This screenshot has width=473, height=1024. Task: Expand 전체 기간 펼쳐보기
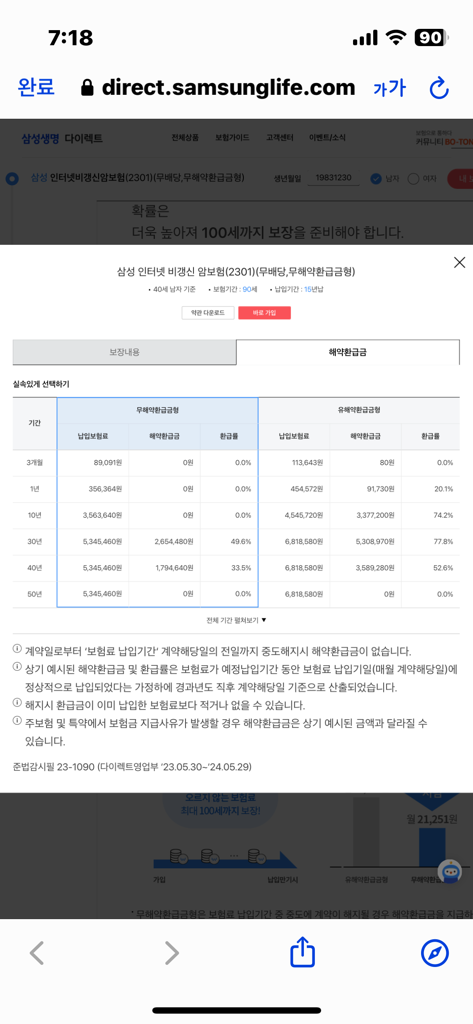236,620
